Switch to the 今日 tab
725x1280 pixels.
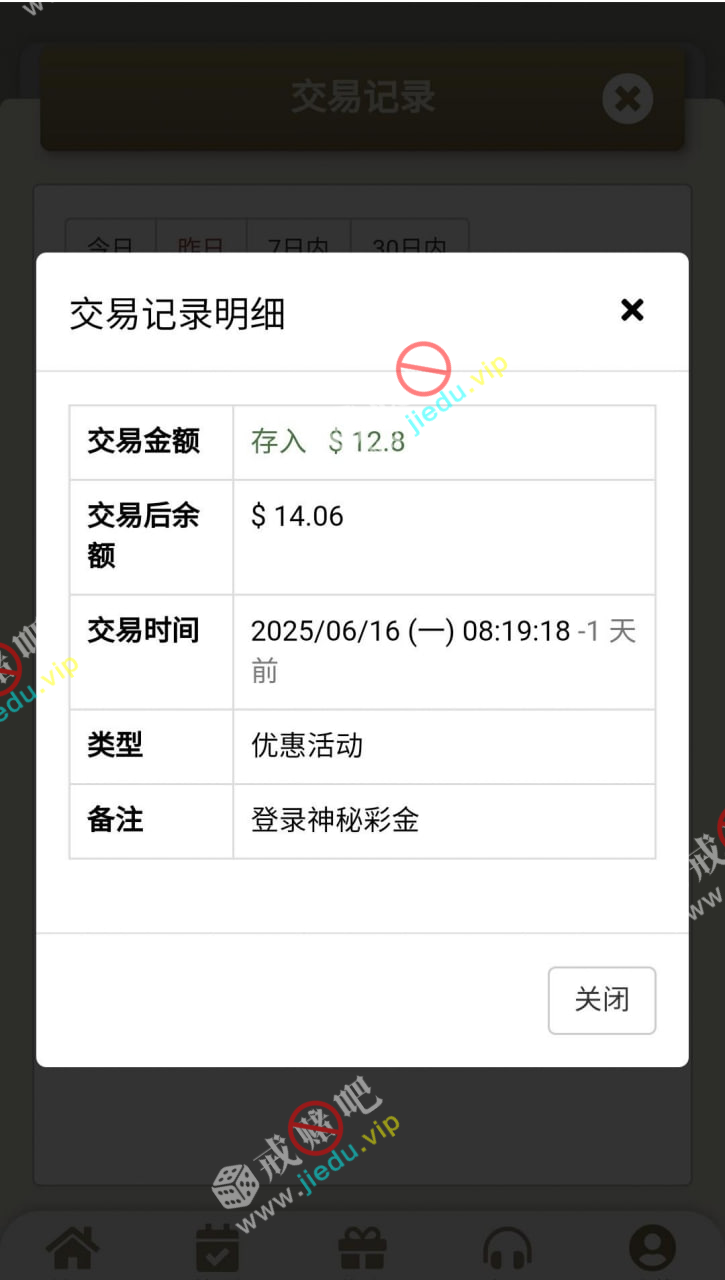111,242
